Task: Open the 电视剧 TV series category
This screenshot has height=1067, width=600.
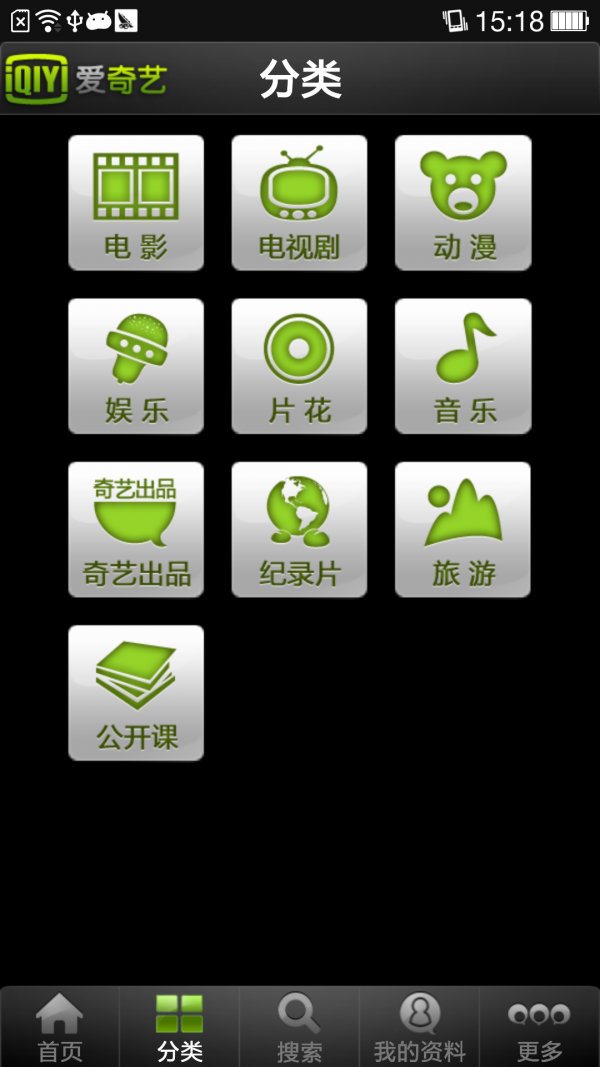Action: coord(299,203)
